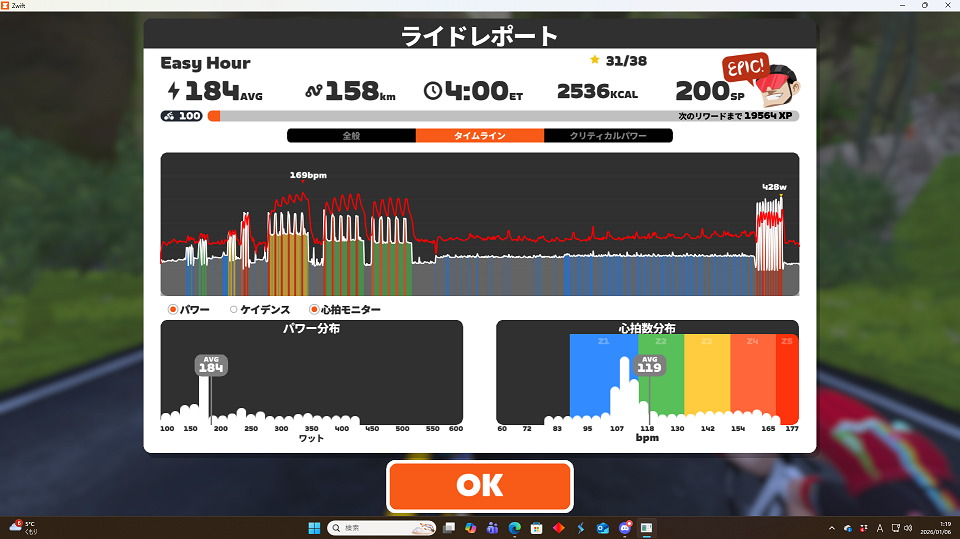Switch to the 全般 tab
The image size is (960, 539).
351,136
